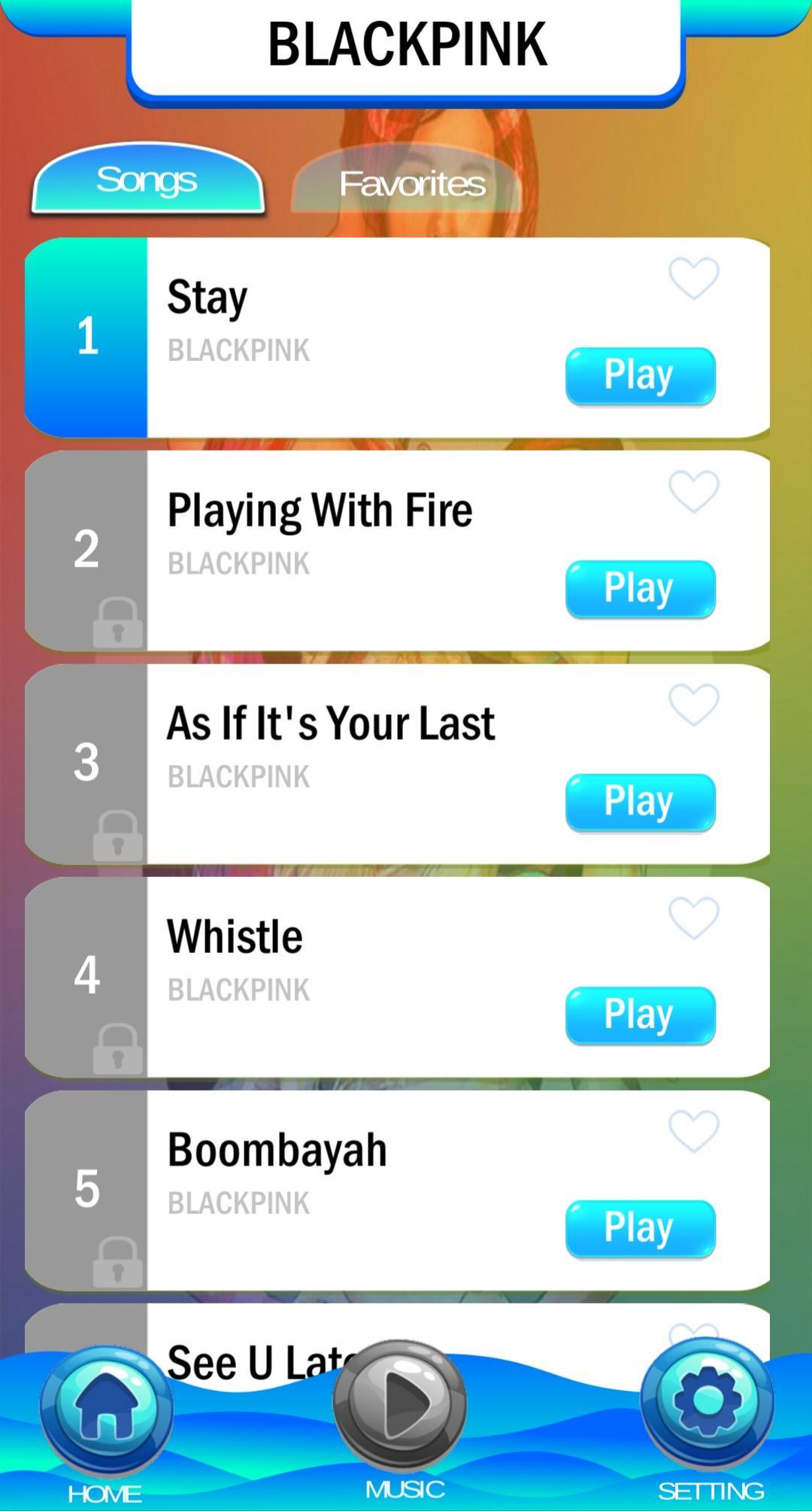Viewport: 812px width, 1511px height.
Task: Mark Whistle as favorite
Action: (x=693, y=918)
